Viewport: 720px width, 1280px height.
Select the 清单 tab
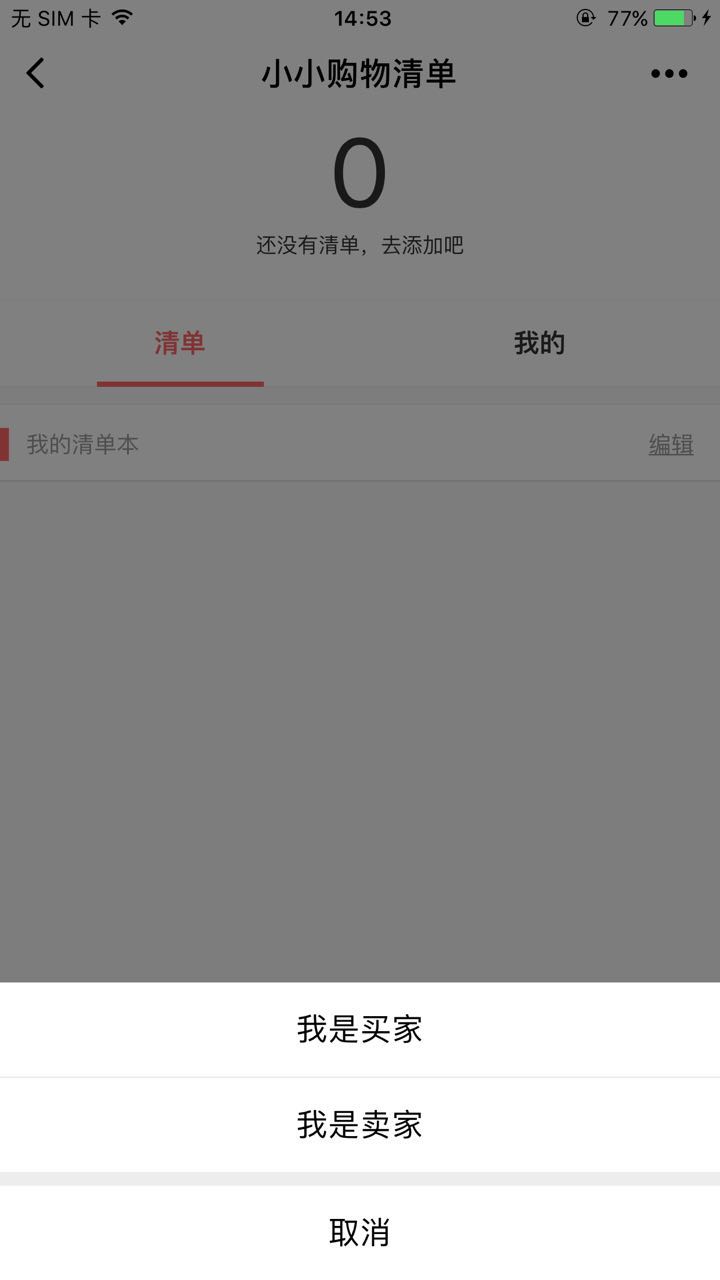(180, 343)
